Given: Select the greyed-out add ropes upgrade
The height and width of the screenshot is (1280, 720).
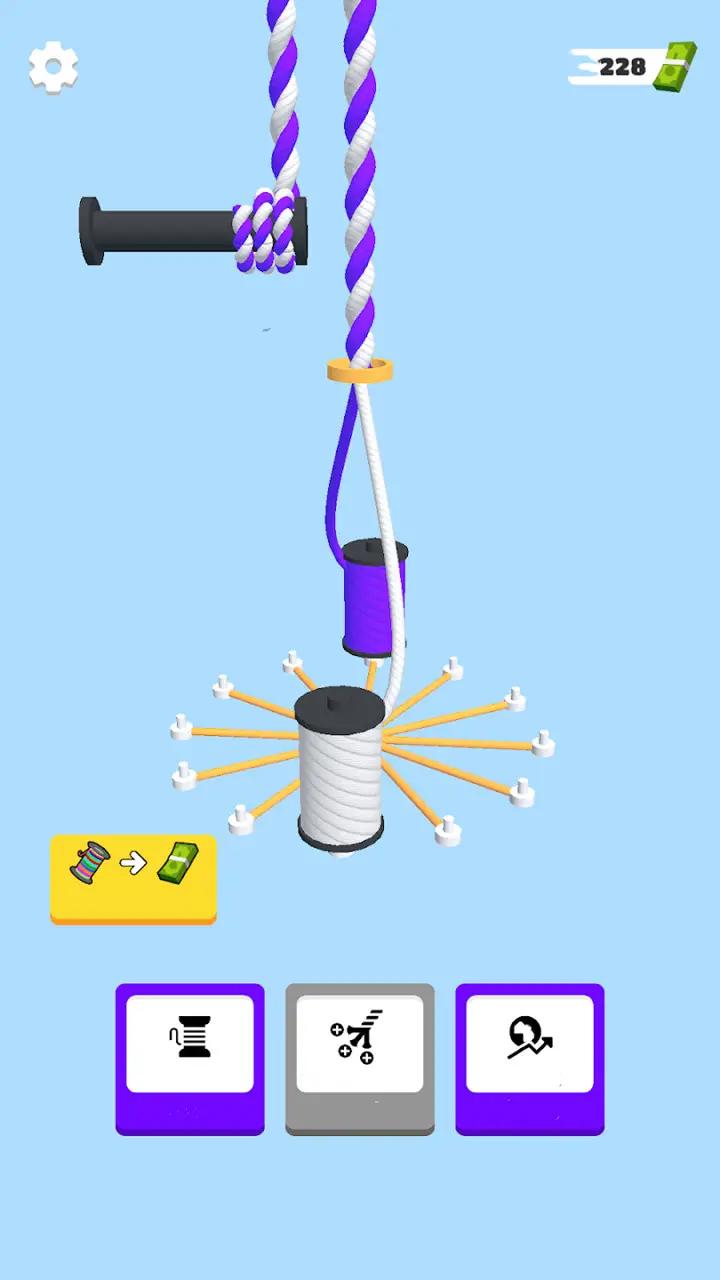Looking at the screenshot, I should pos(360,1057).
